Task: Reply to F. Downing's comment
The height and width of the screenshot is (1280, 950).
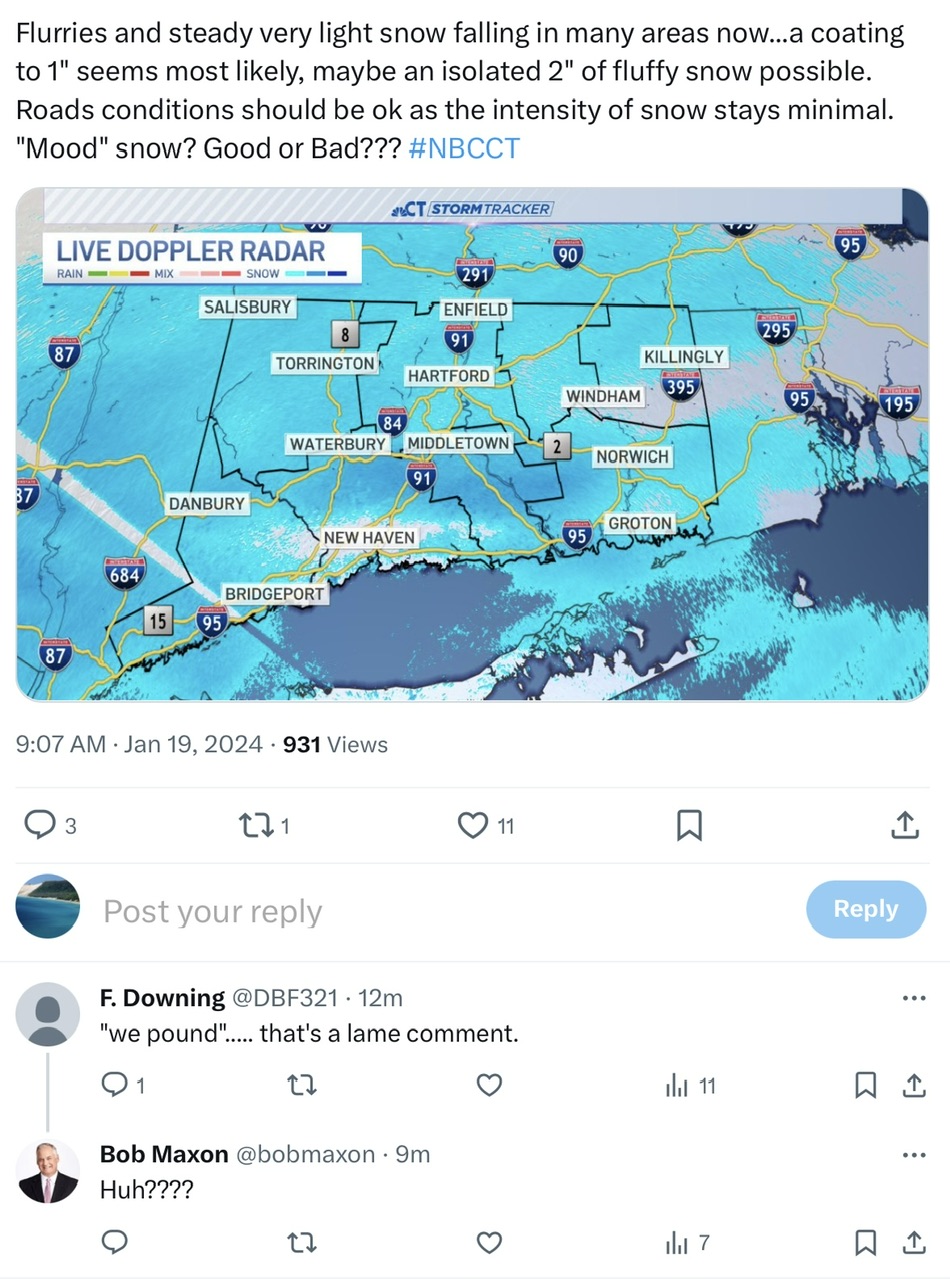Action: tap(115, 1085)
